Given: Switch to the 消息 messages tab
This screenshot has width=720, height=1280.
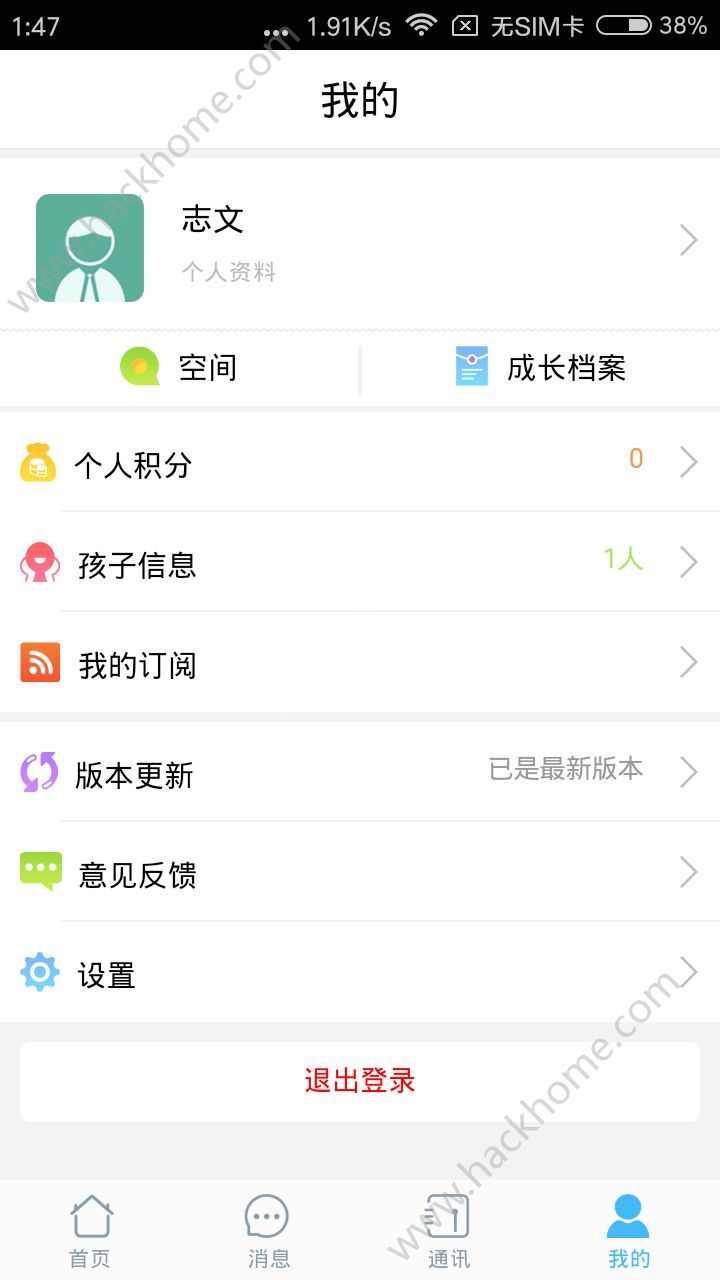Looking at the screenshot, I should [x=268, y=1231].
